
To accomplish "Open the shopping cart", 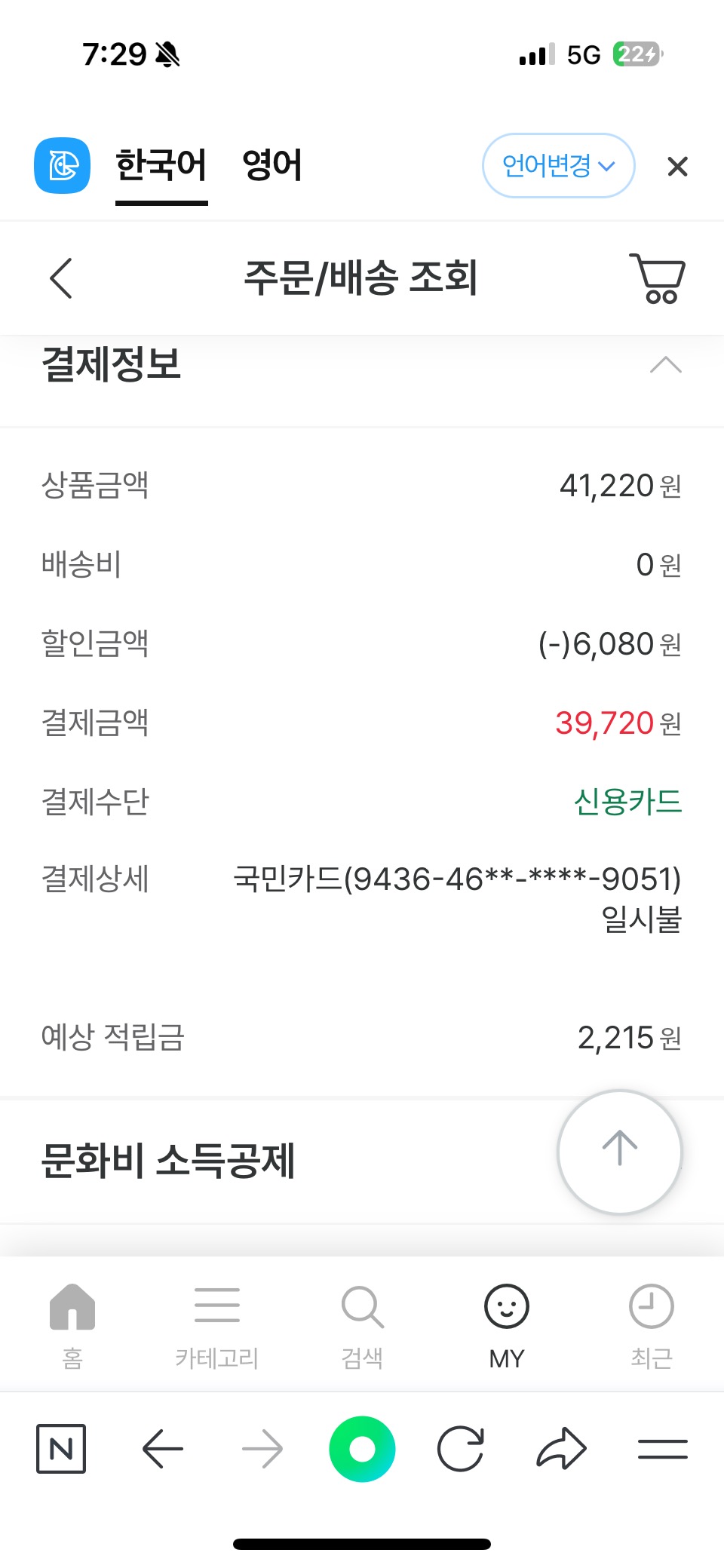I will [x=658, y=278].
